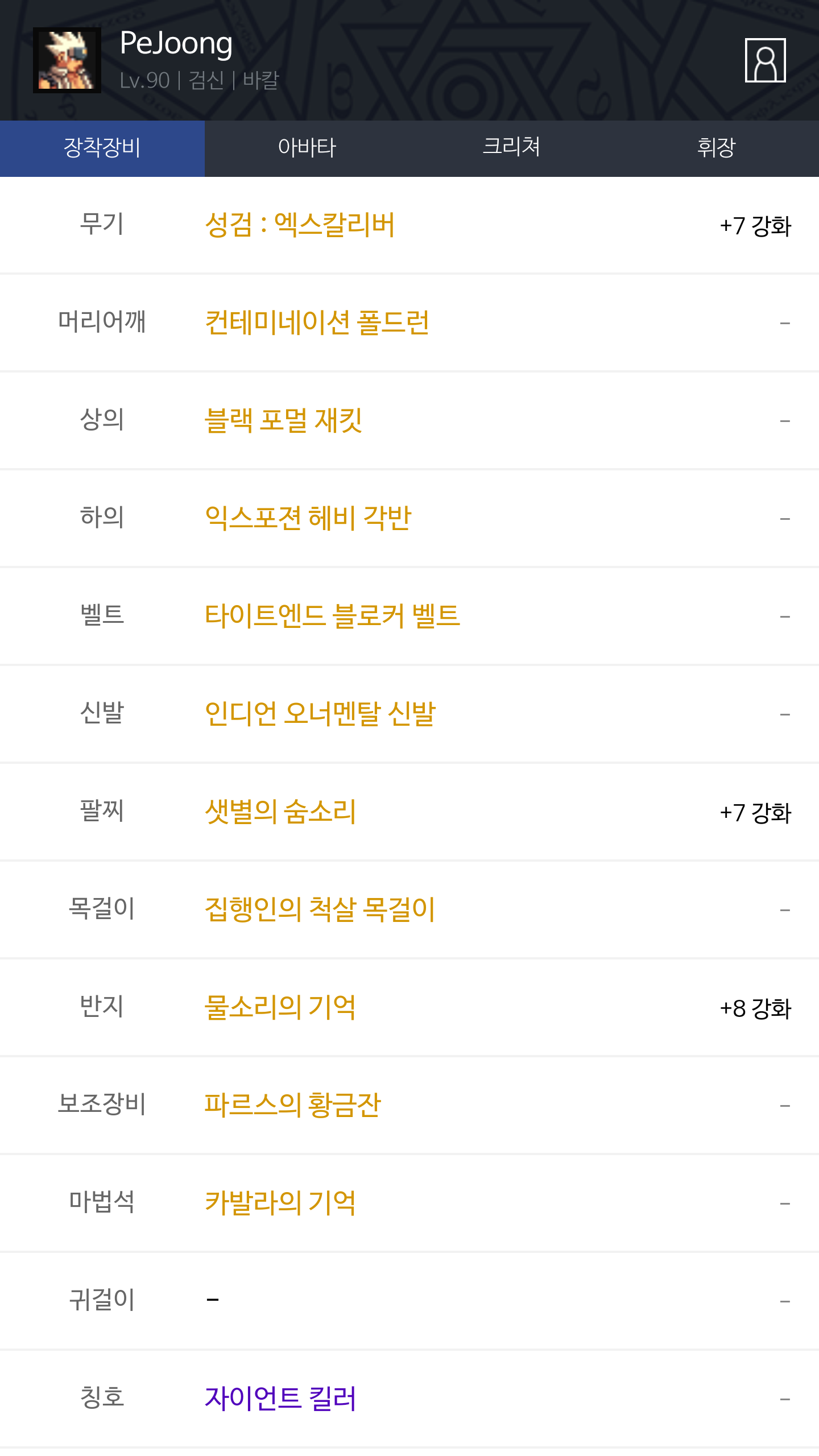This screenshot has width=819, height=1456.
Task: Open bracelet 샛별의 숨소리
Action: tap(280, 812)
